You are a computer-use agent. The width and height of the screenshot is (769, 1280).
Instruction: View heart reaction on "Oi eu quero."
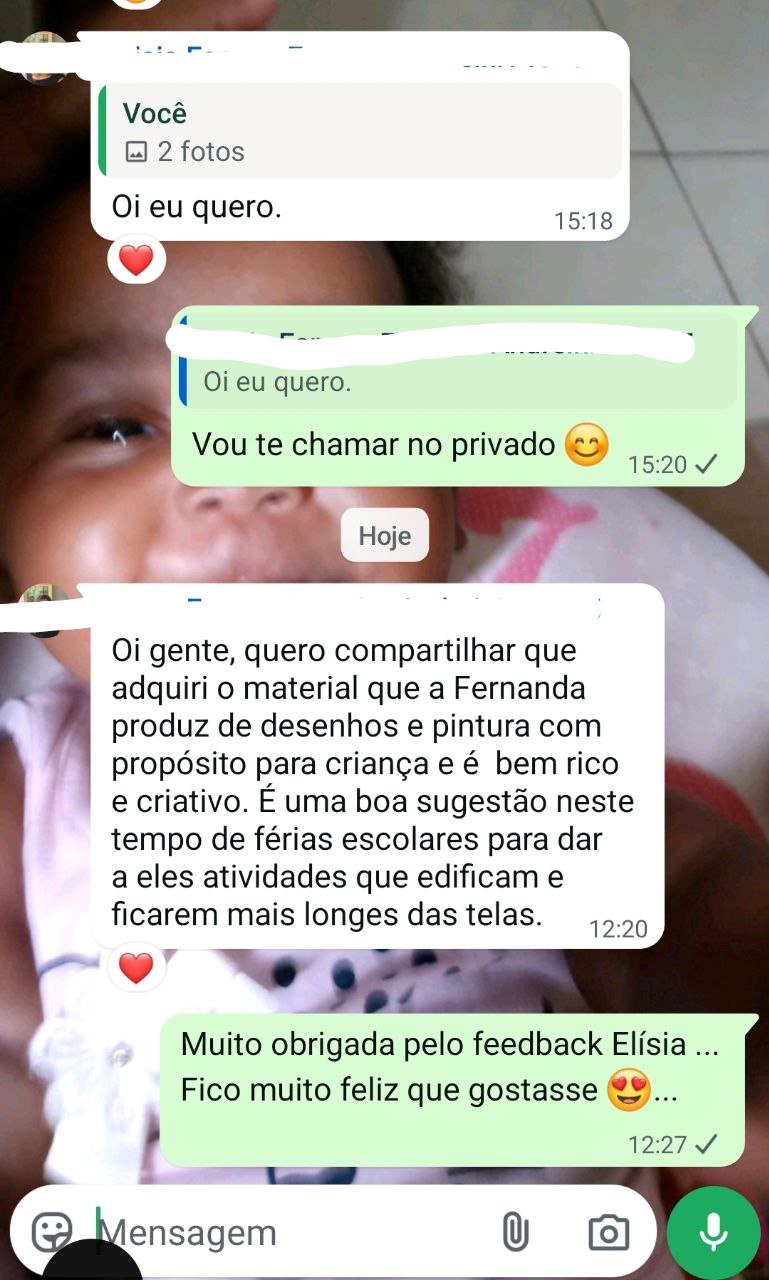pos(136,261)
